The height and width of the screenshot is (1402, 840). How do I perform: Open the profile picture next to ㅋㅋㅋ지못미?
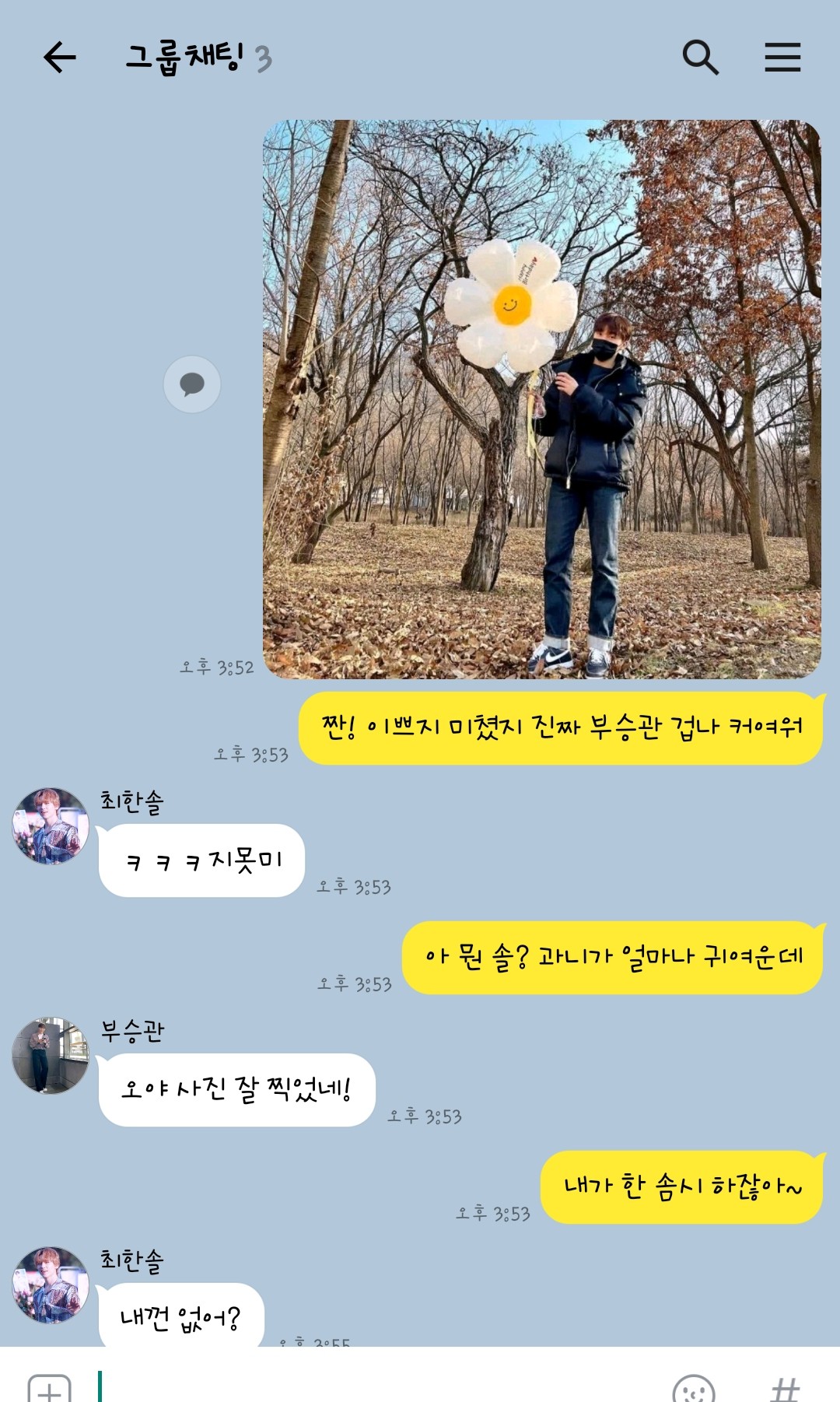tap(51, 826)
